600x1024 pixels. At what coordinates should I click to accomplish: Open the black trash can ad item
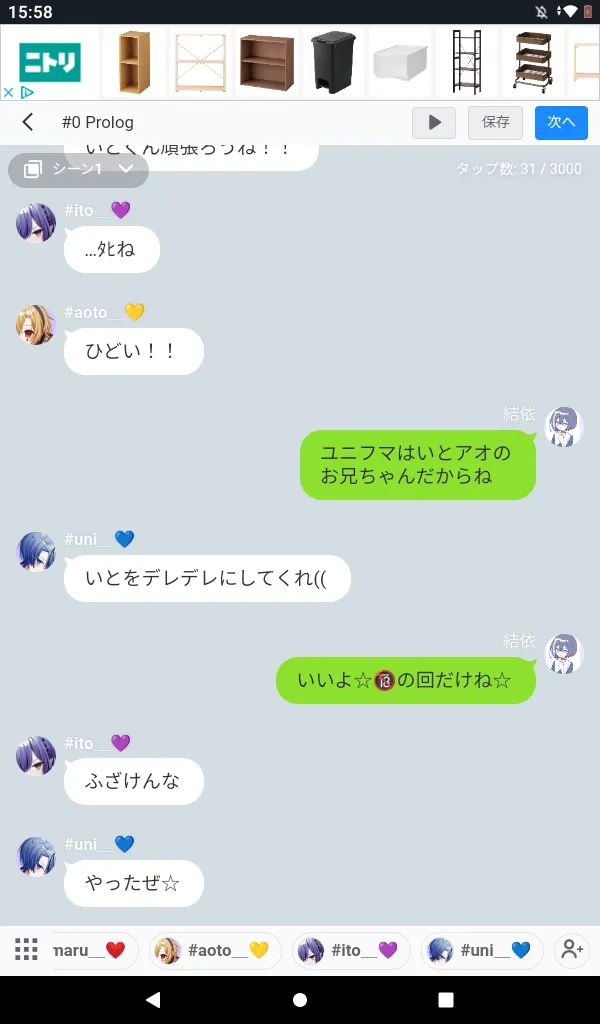pyautogui.click(x=334, y=63)
